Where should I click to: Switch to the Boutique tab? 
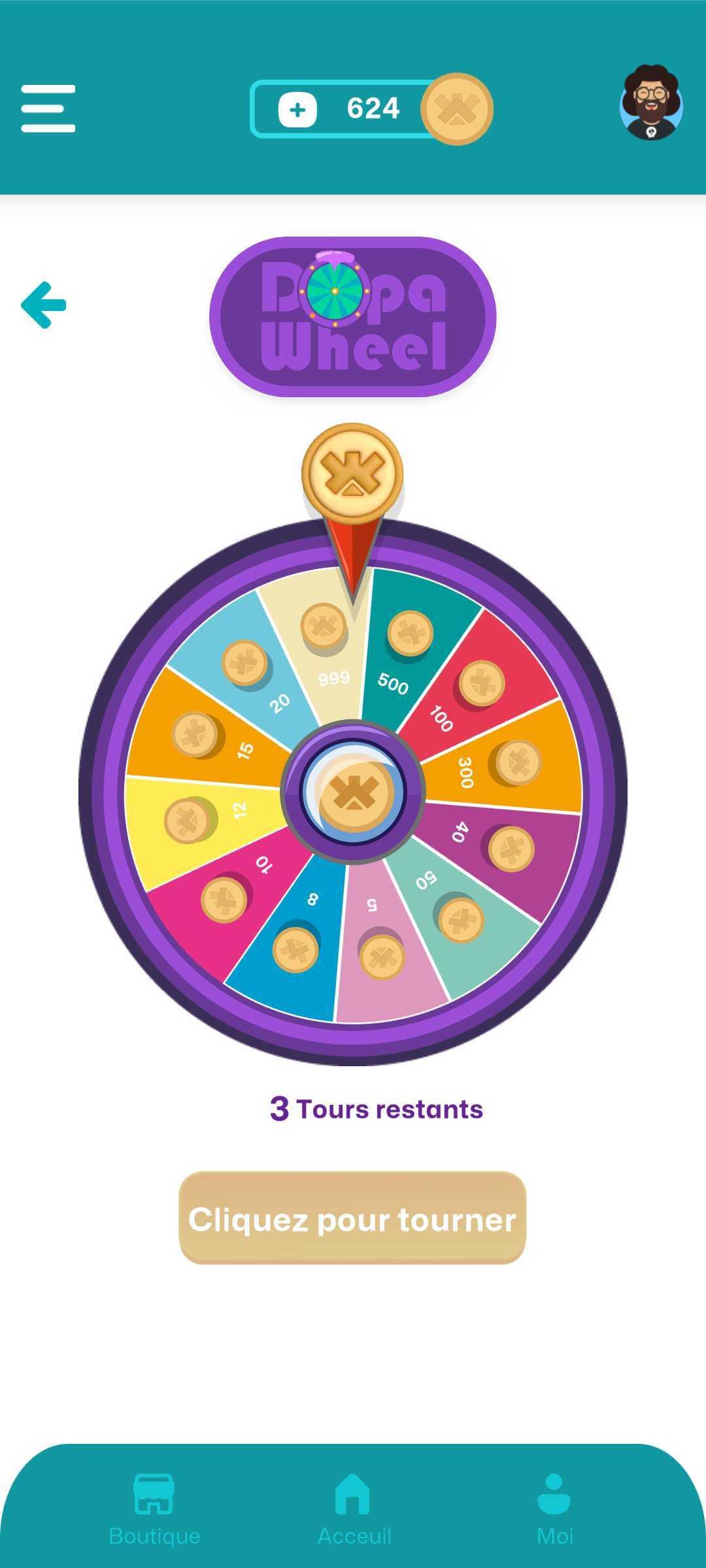coord(154,1509)
